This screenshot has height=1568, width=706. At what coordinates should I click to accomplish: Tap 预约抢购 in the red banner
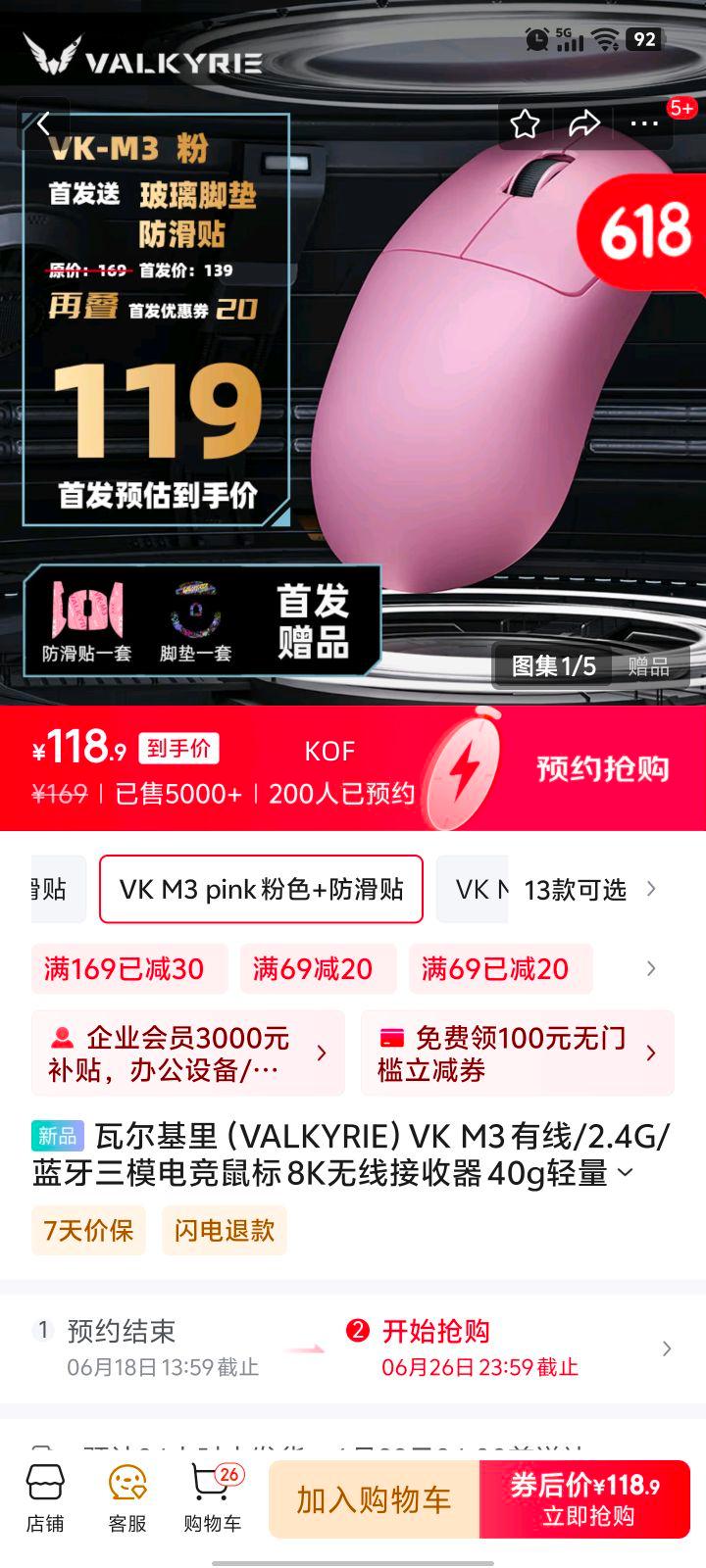tap(602, 768)
